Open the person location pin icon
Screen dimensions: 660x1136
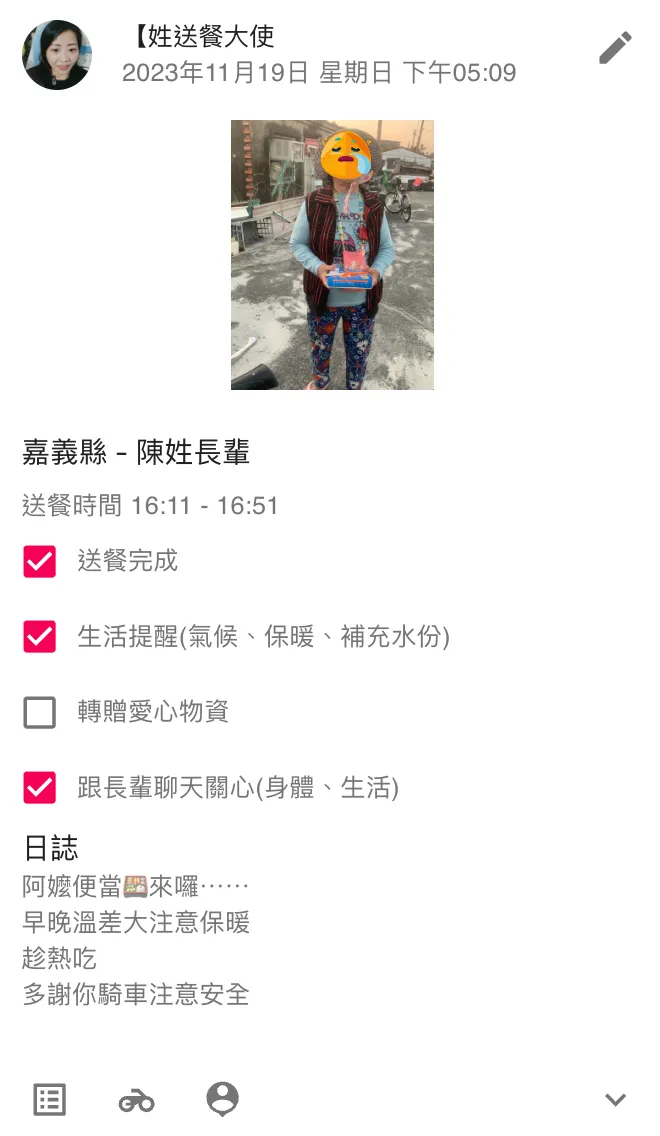tap(222, 1099)
